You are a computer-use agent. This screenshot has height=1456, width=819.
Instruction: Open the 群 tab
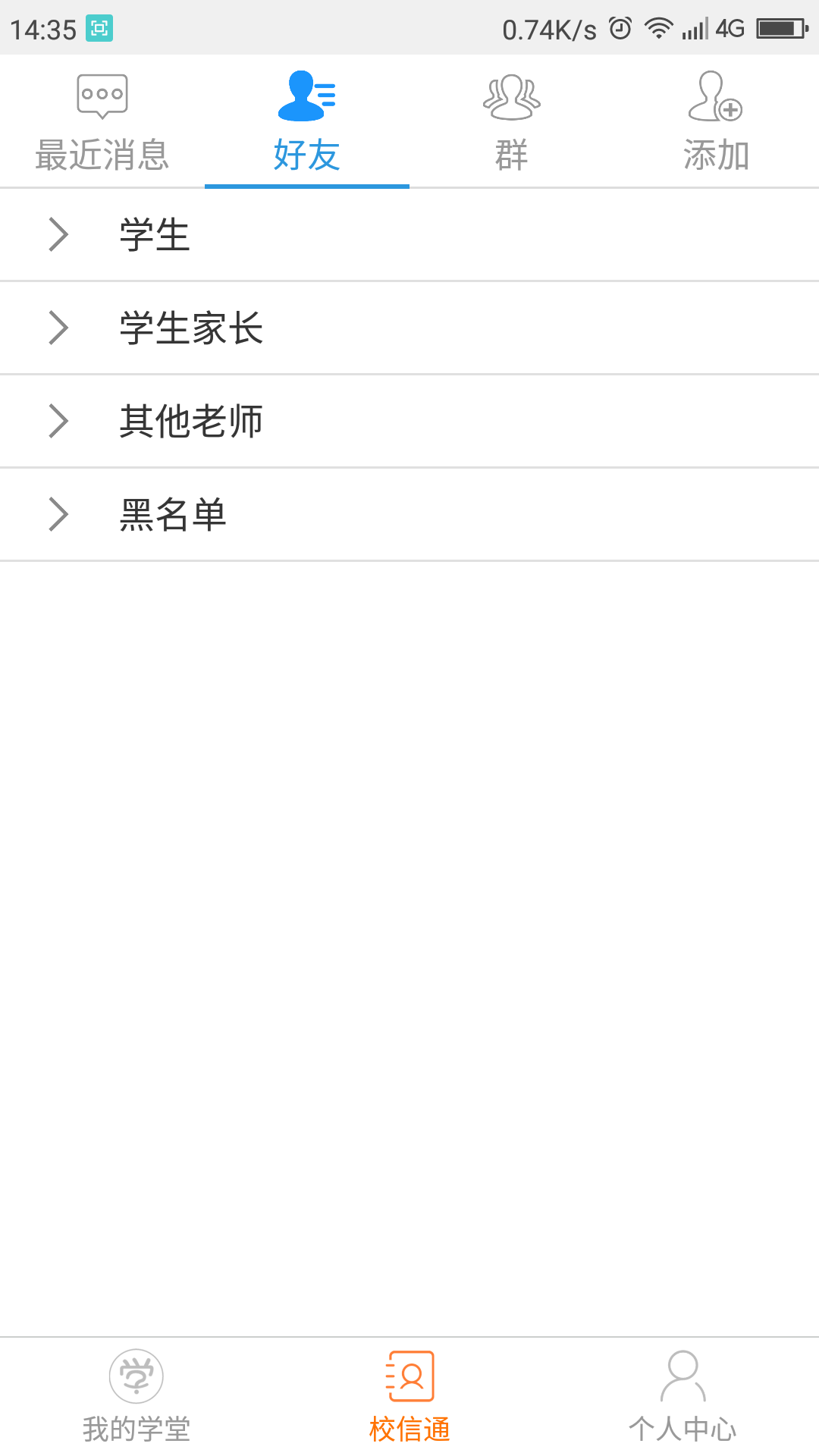512,122
